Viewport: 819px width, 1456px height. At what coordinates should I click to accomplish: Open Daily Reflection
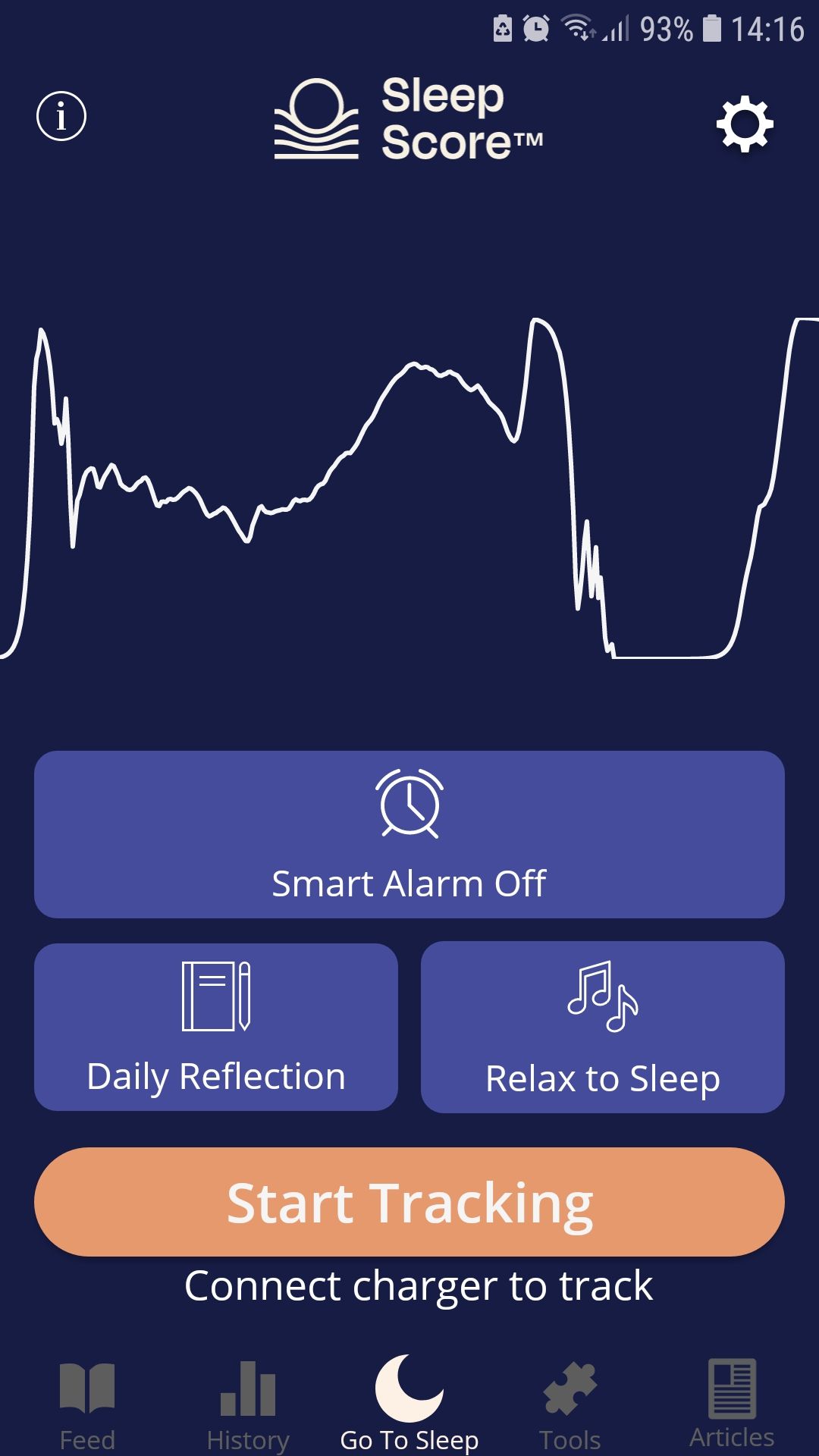click(x=215, y=1028)
